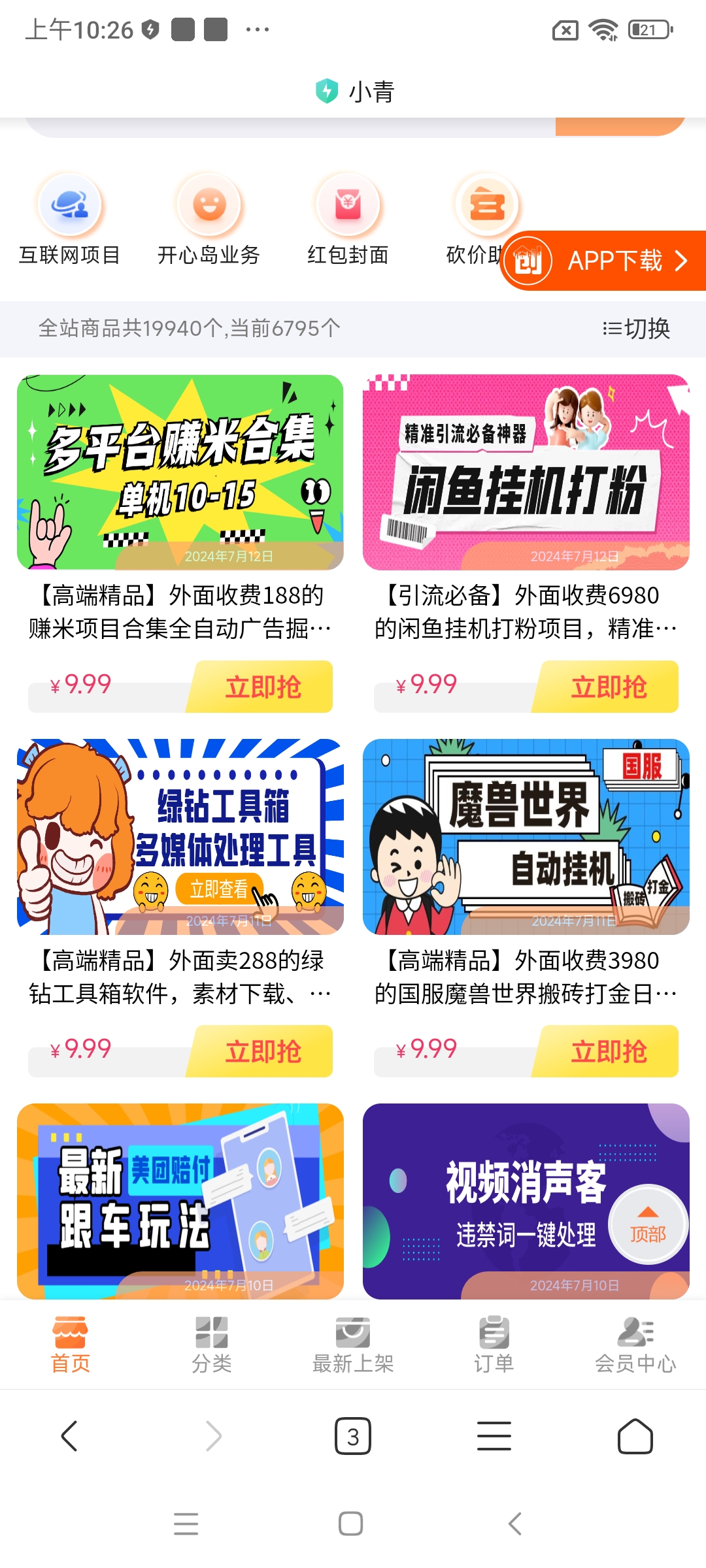Go back using browser back arrow
Screen dimensions: 706x1568
[69, 1436]
